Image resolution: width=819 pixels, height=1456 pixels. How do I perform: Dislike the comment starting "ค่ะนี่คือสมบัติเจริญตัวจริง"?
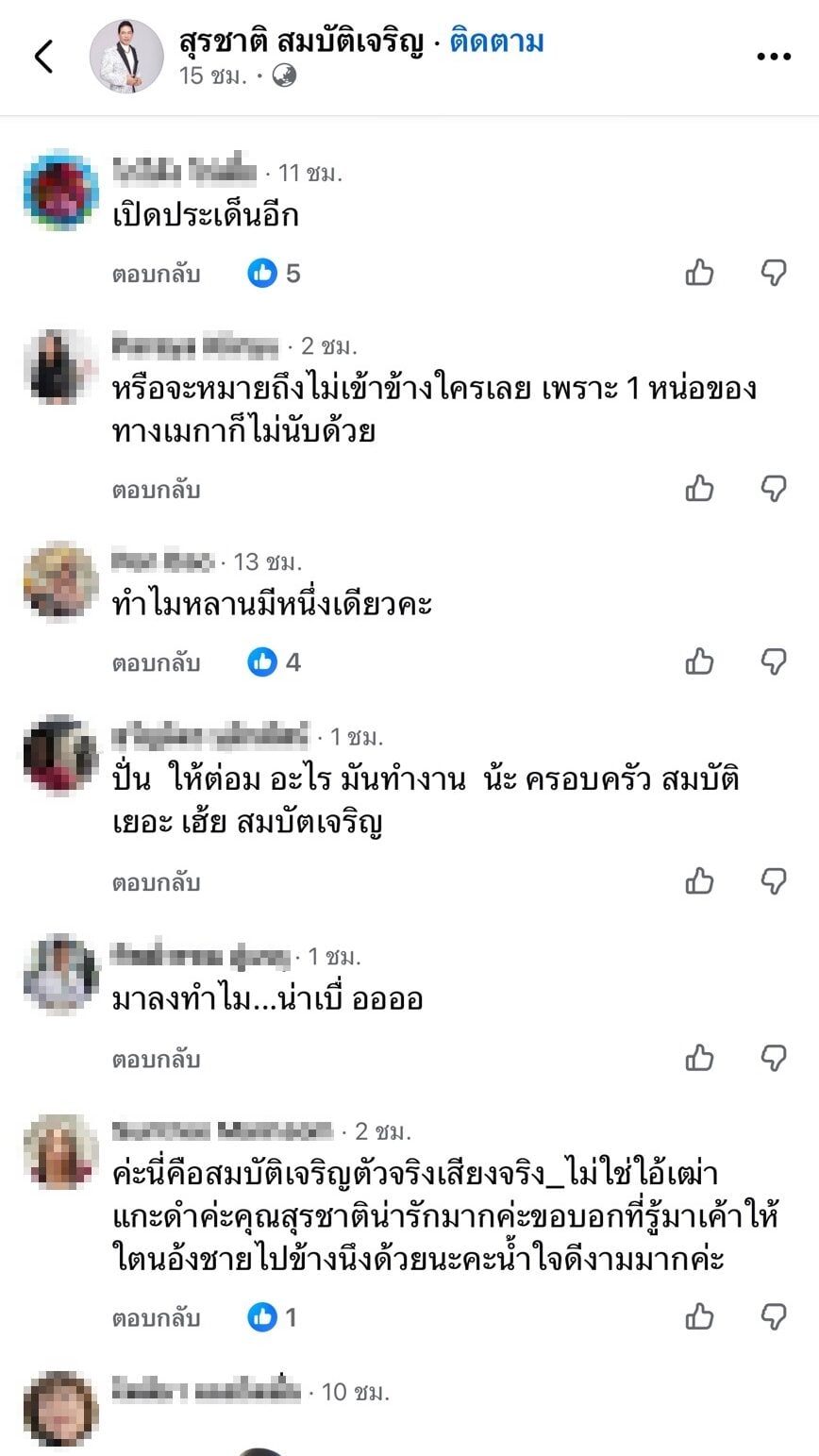tap(774, 1316)
